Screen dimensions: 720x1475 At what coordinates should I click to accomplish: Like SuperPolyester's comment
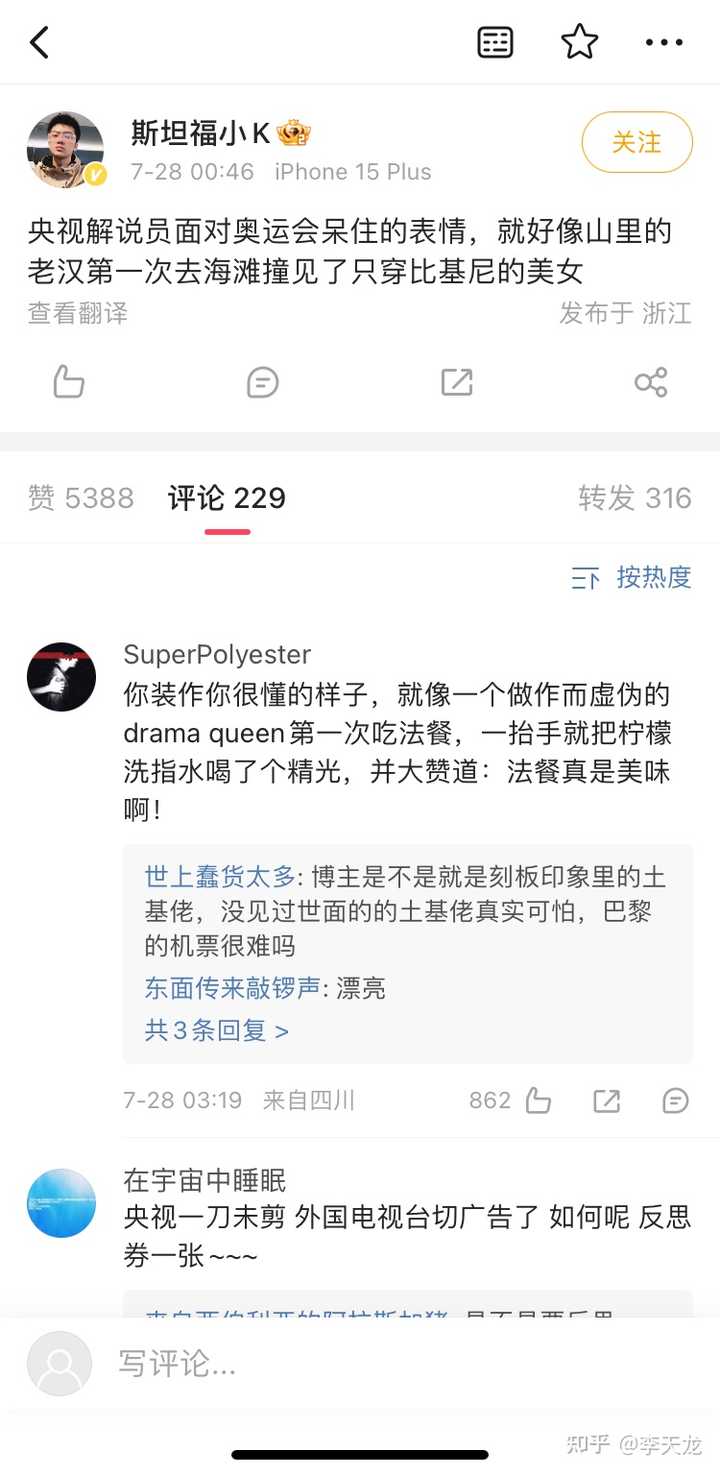pos(538,1101)
